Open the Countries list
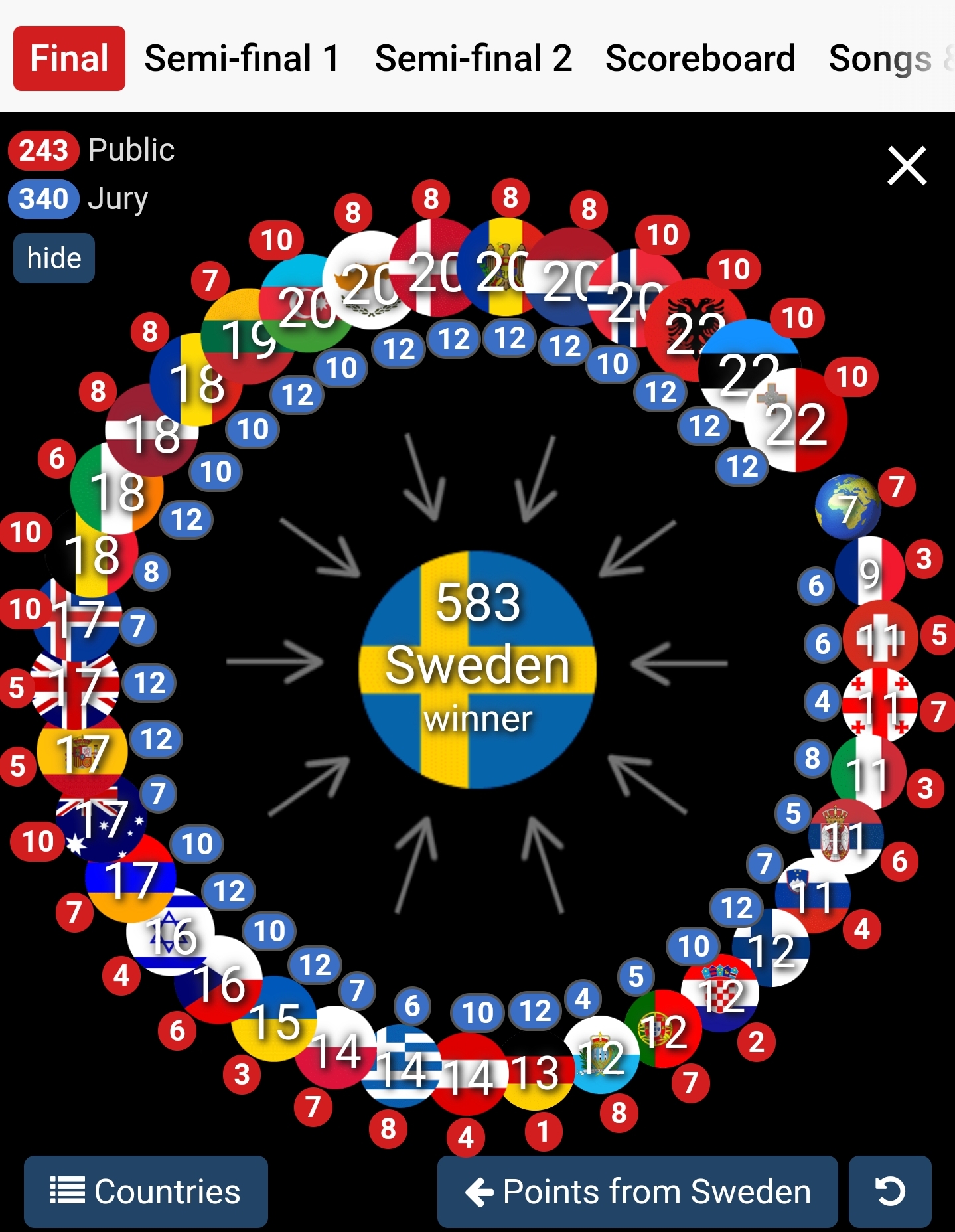 coord(146,1192)
